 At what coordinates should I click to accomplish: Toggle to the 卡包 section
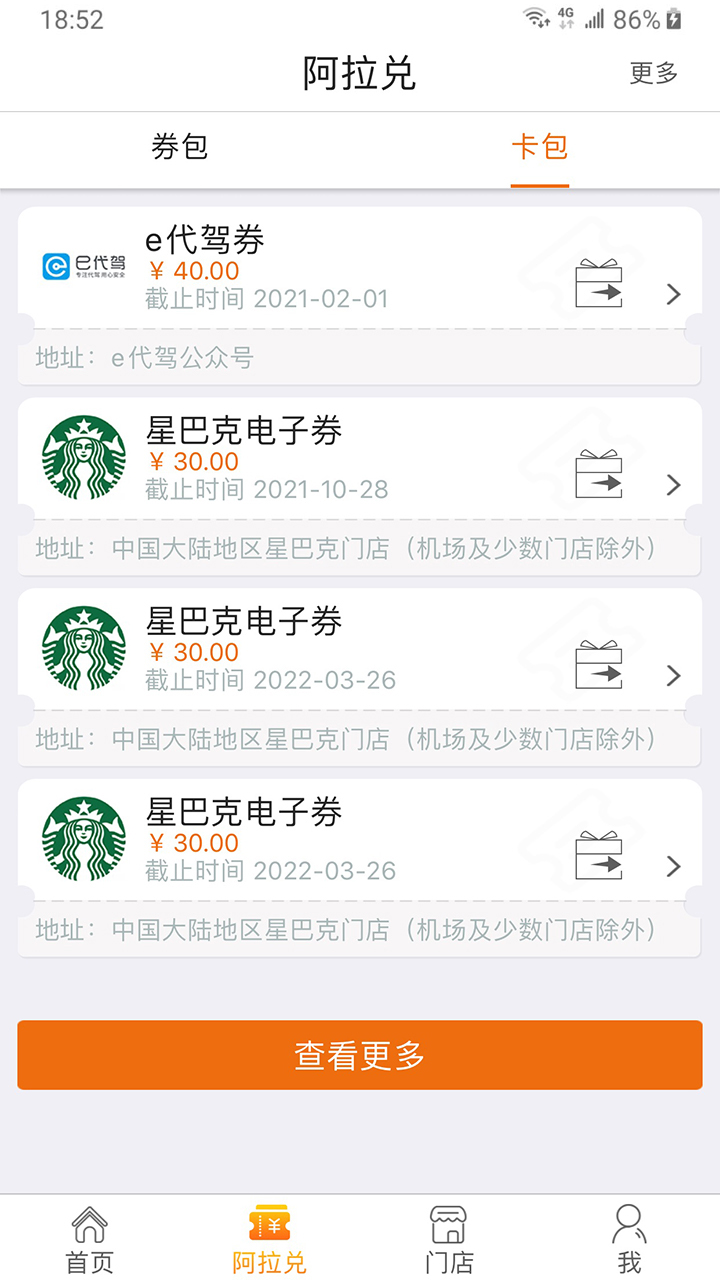tap(540, 146)
